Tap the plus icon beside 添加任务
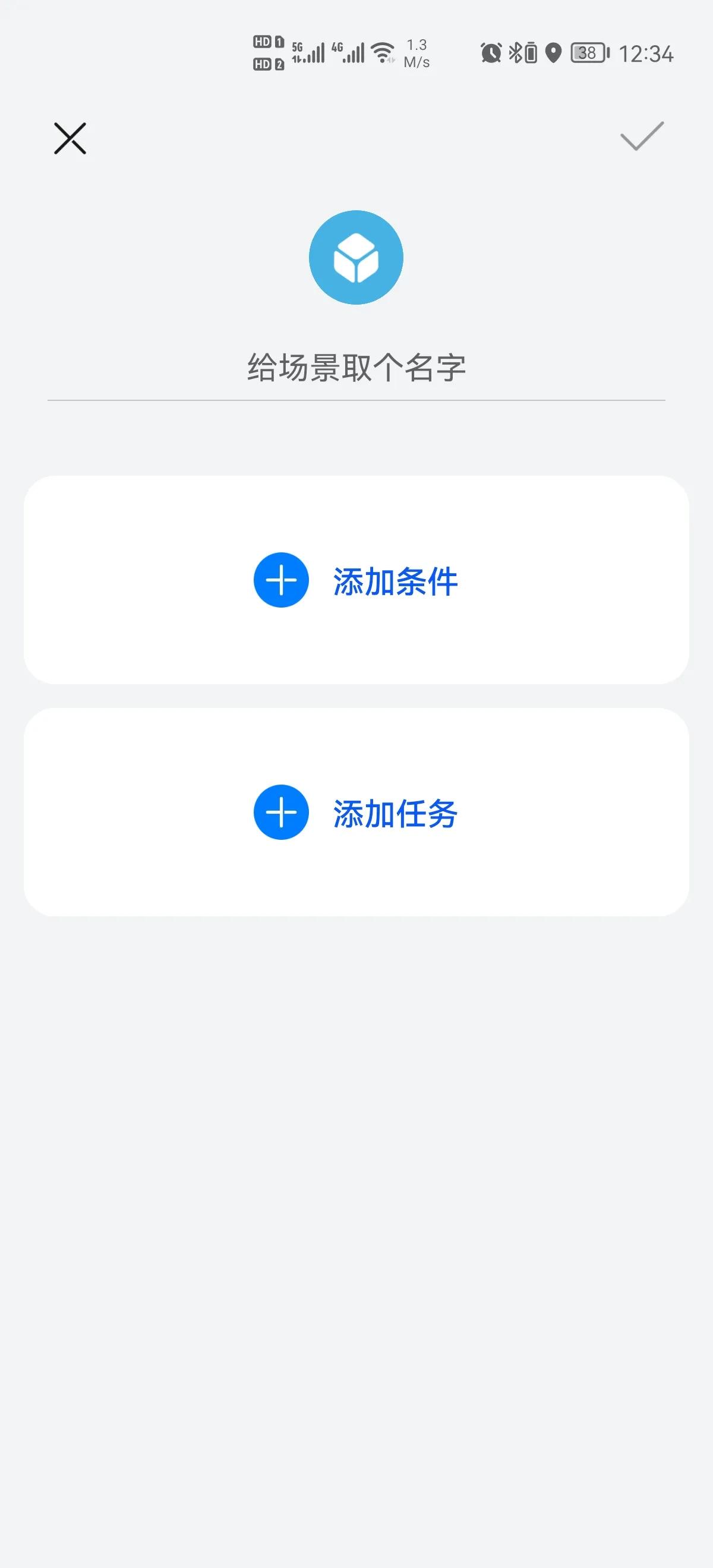The width and height of the screenshot is (713, 1568). [x=280, y=813]
